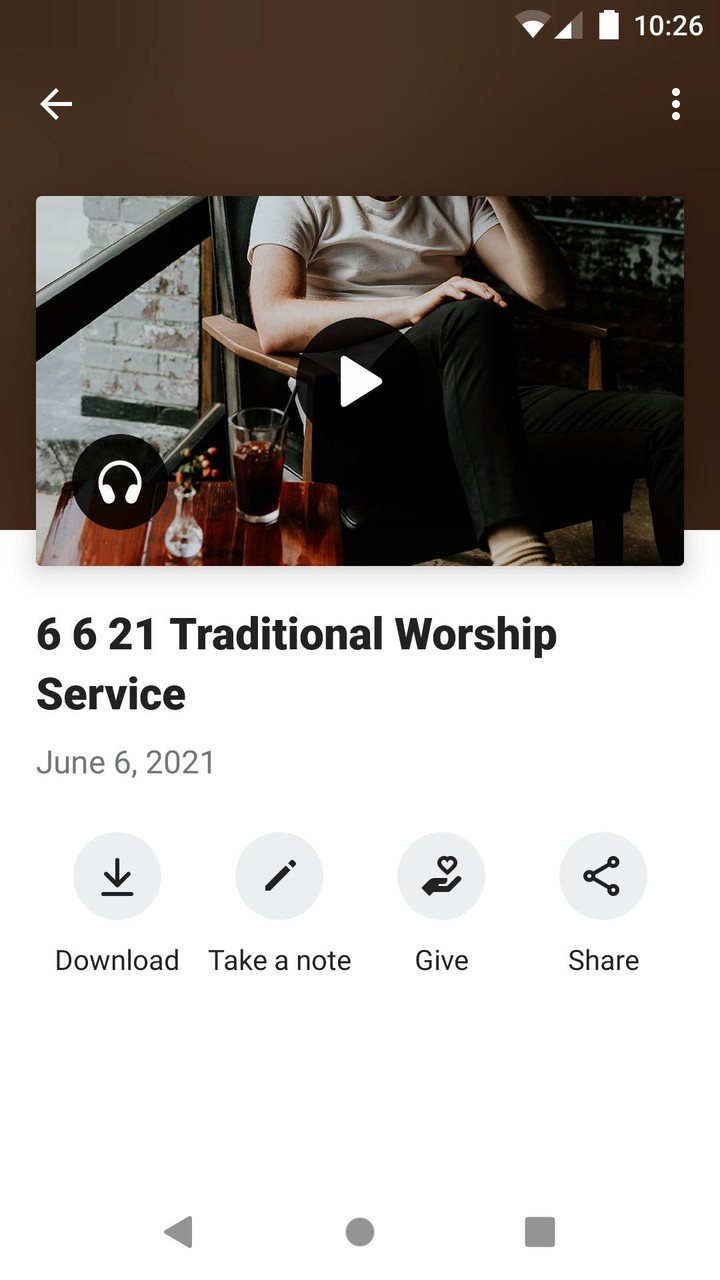Image resolution: width=720 pixels, height=1280 pixels.
Task: Go back using the top-left arrow
Action: [x=56, y=104]
